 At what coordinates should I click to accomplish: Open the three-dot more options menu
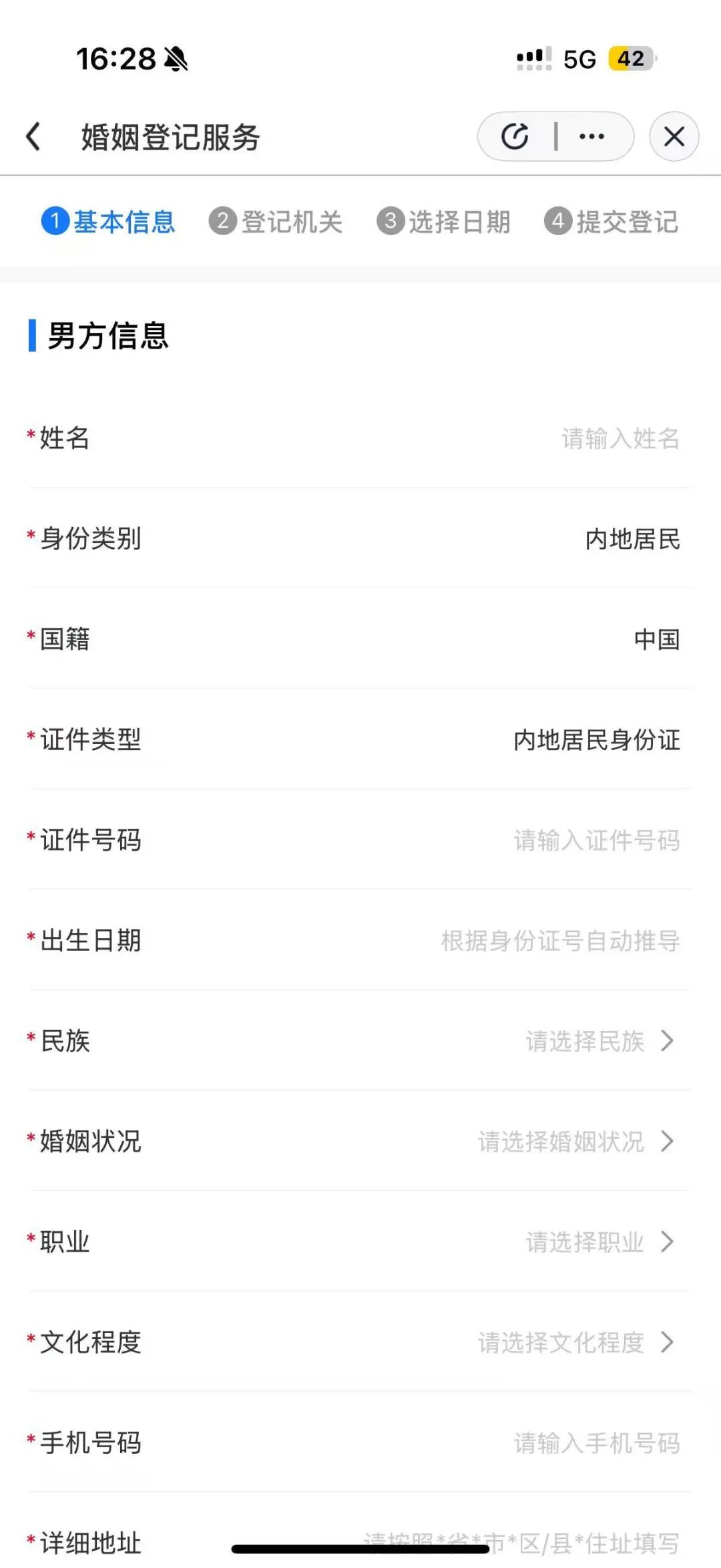(591, 136)
